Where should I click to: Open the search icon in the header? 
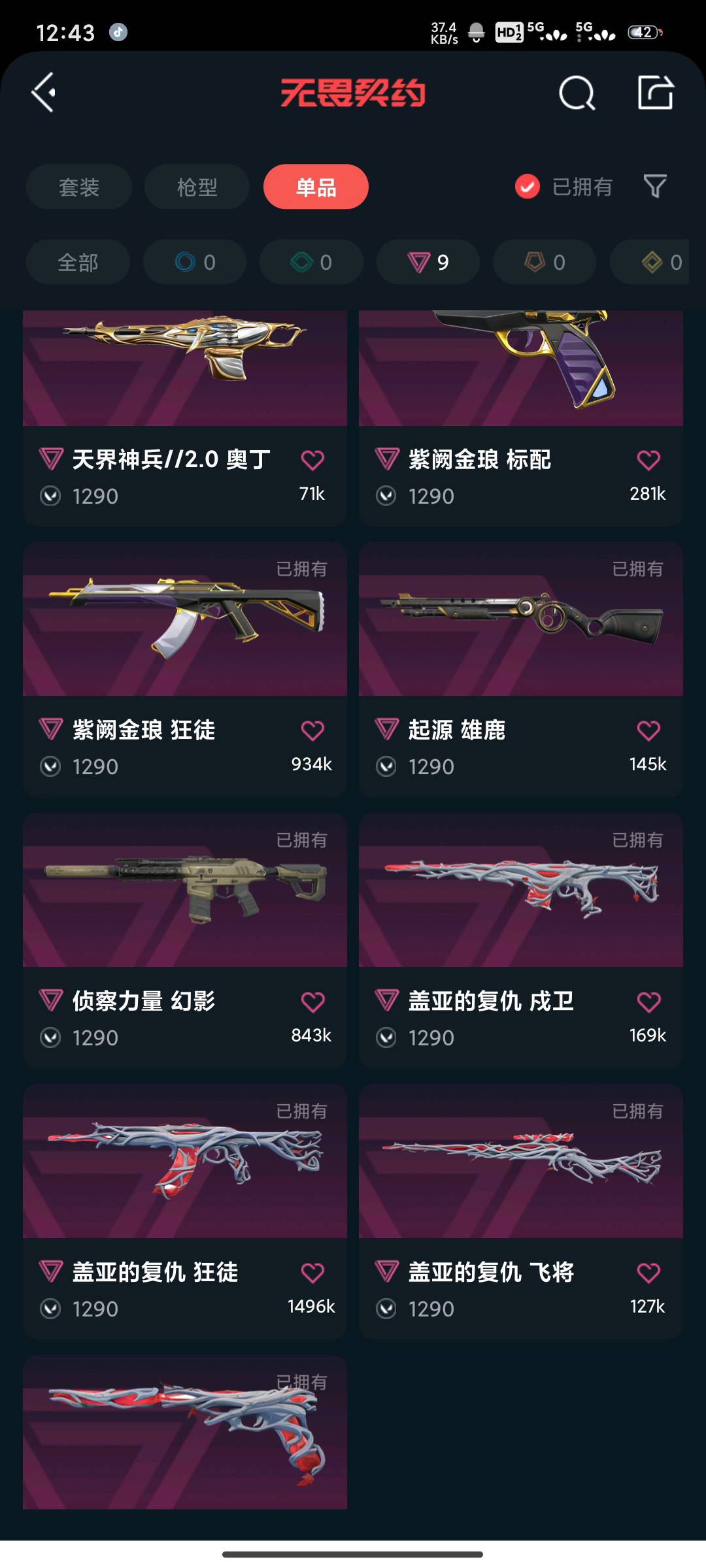(577, 93)
